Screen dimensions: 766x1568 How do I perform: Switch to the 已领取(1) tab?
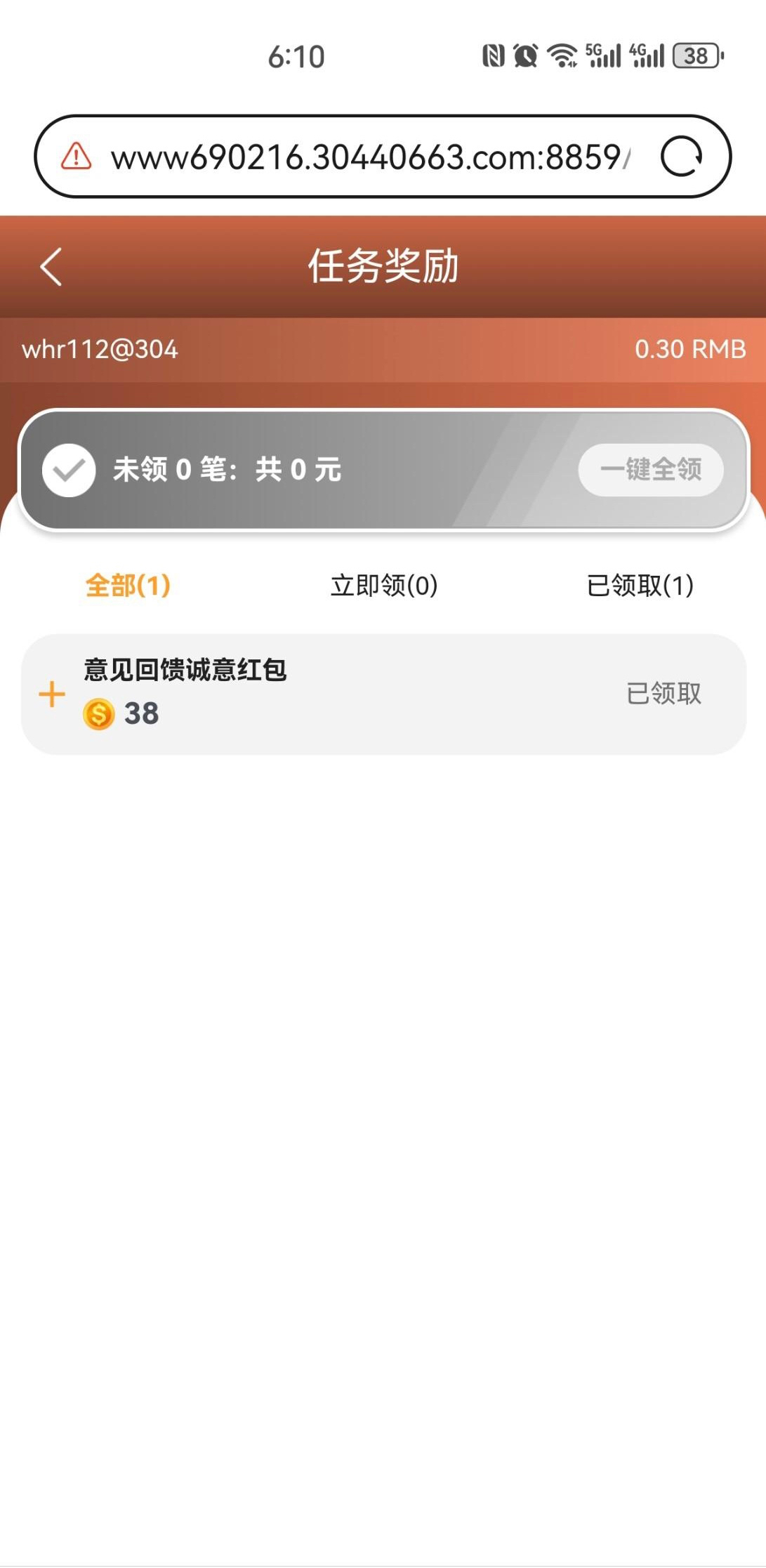pyautogui.click(x=640, y=585)
